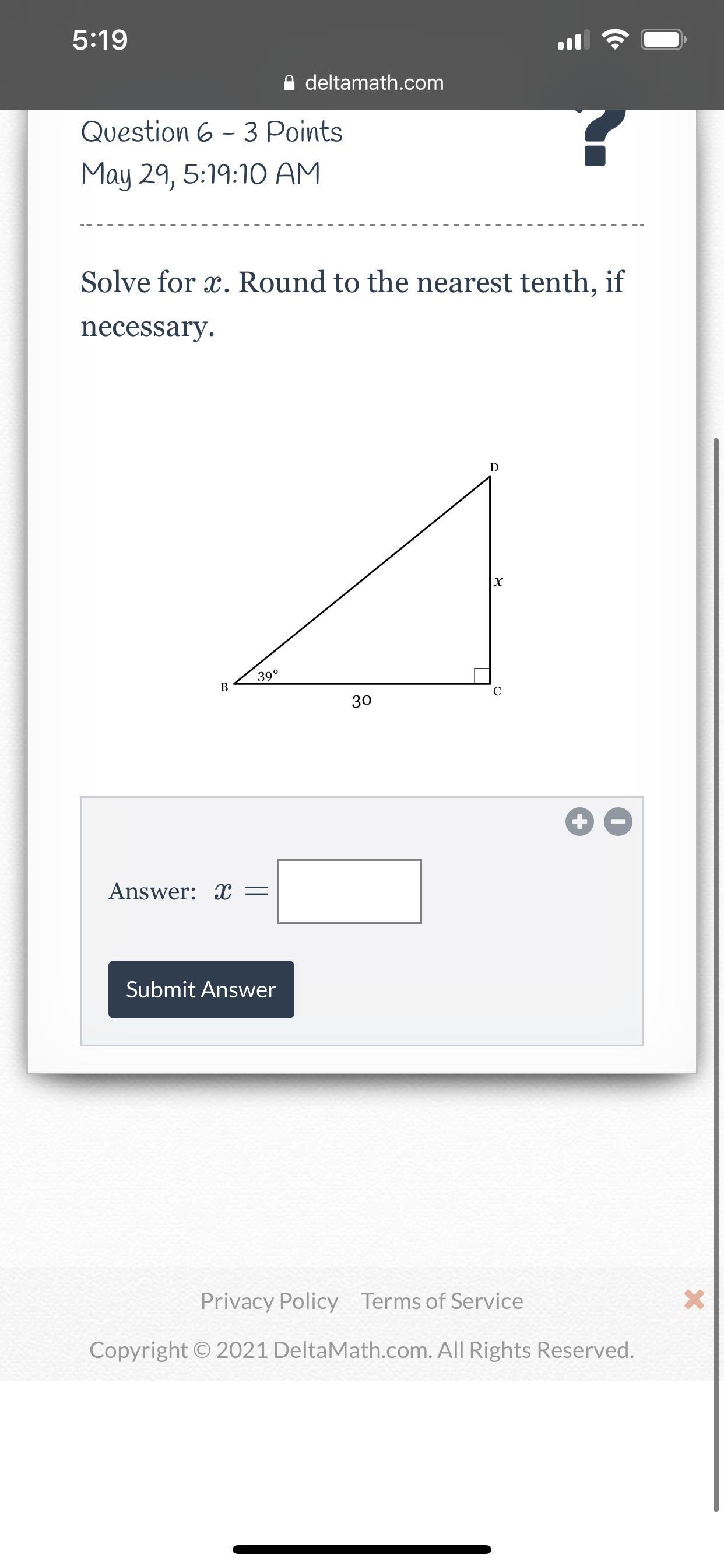Dismiss with the orange X icon
Viewport: 724px width, 1568px height.
pos(694,1300)
